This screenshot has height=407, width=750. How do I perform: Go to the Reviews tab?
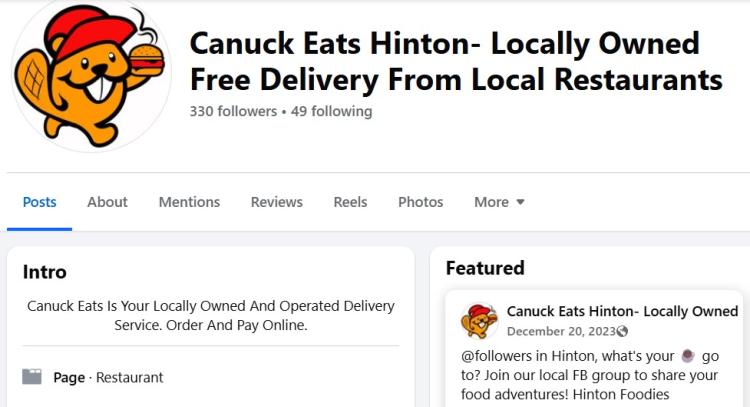coord(276,202)
